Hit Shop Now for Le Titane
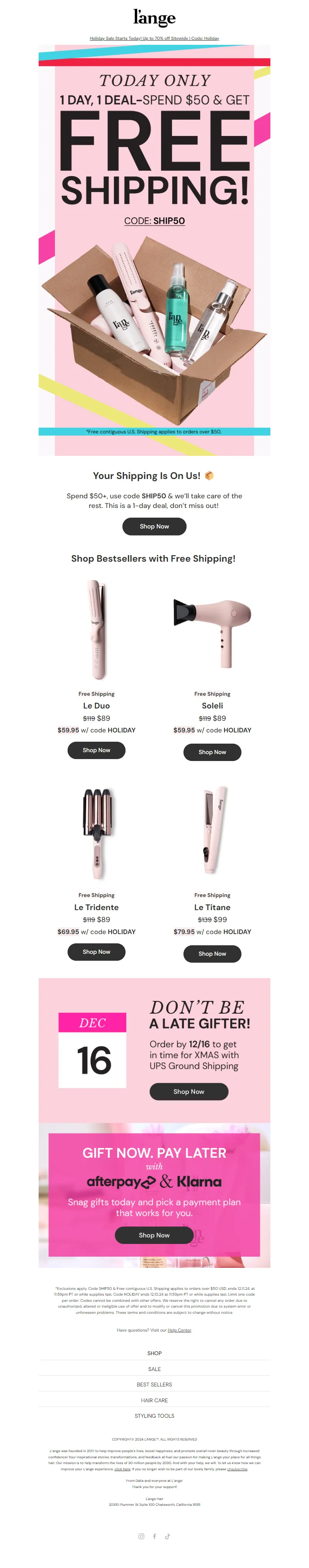Screen dimensions: 309x1568 [212, 954]
